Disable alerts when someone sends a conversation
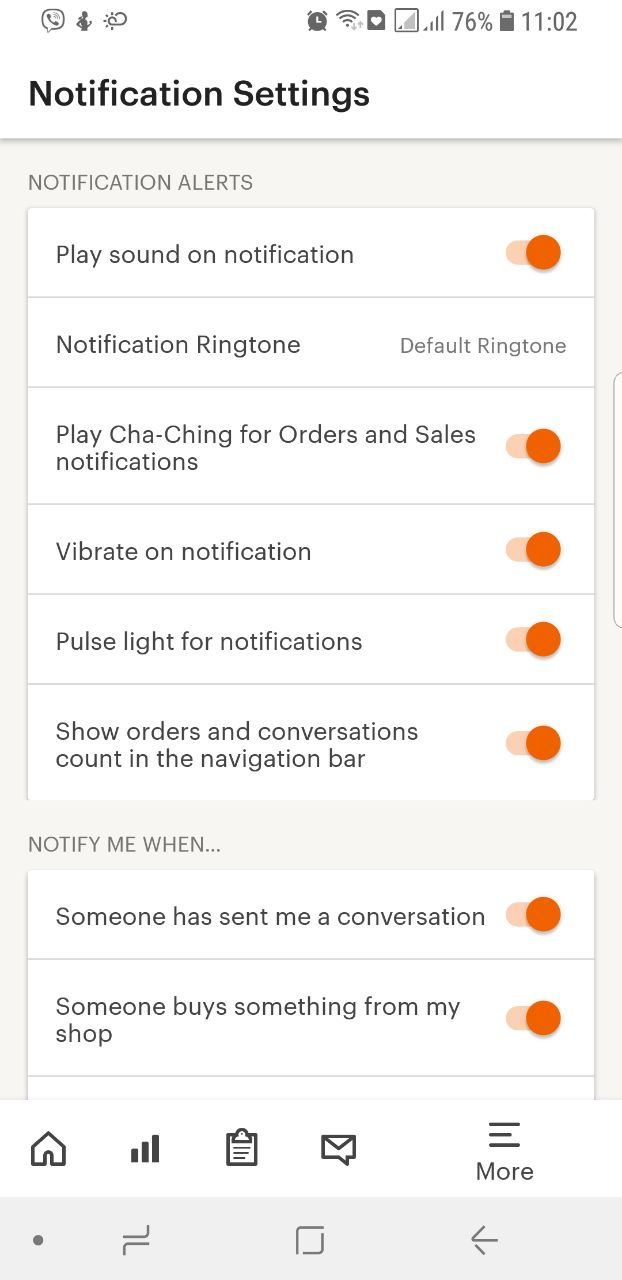Screen dimensions: 622x1280 (533, 914)
